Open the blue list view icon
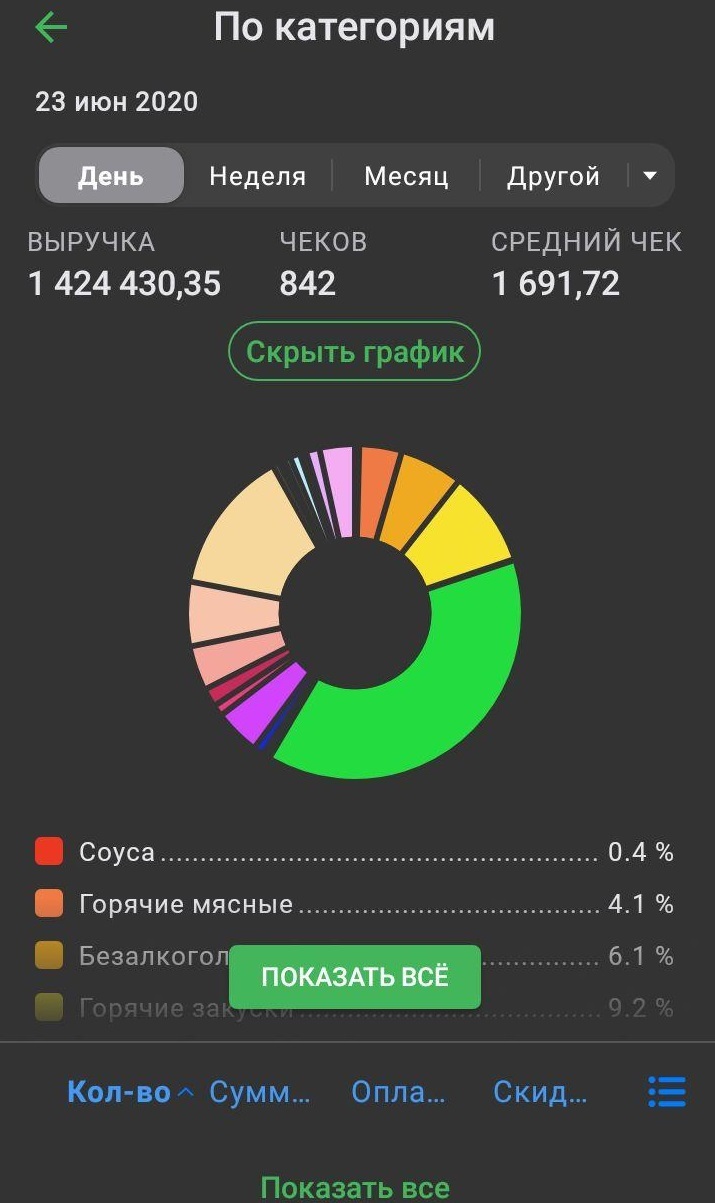The width and height of the screenshot is (715, 1203). [x=667, y=1092]
